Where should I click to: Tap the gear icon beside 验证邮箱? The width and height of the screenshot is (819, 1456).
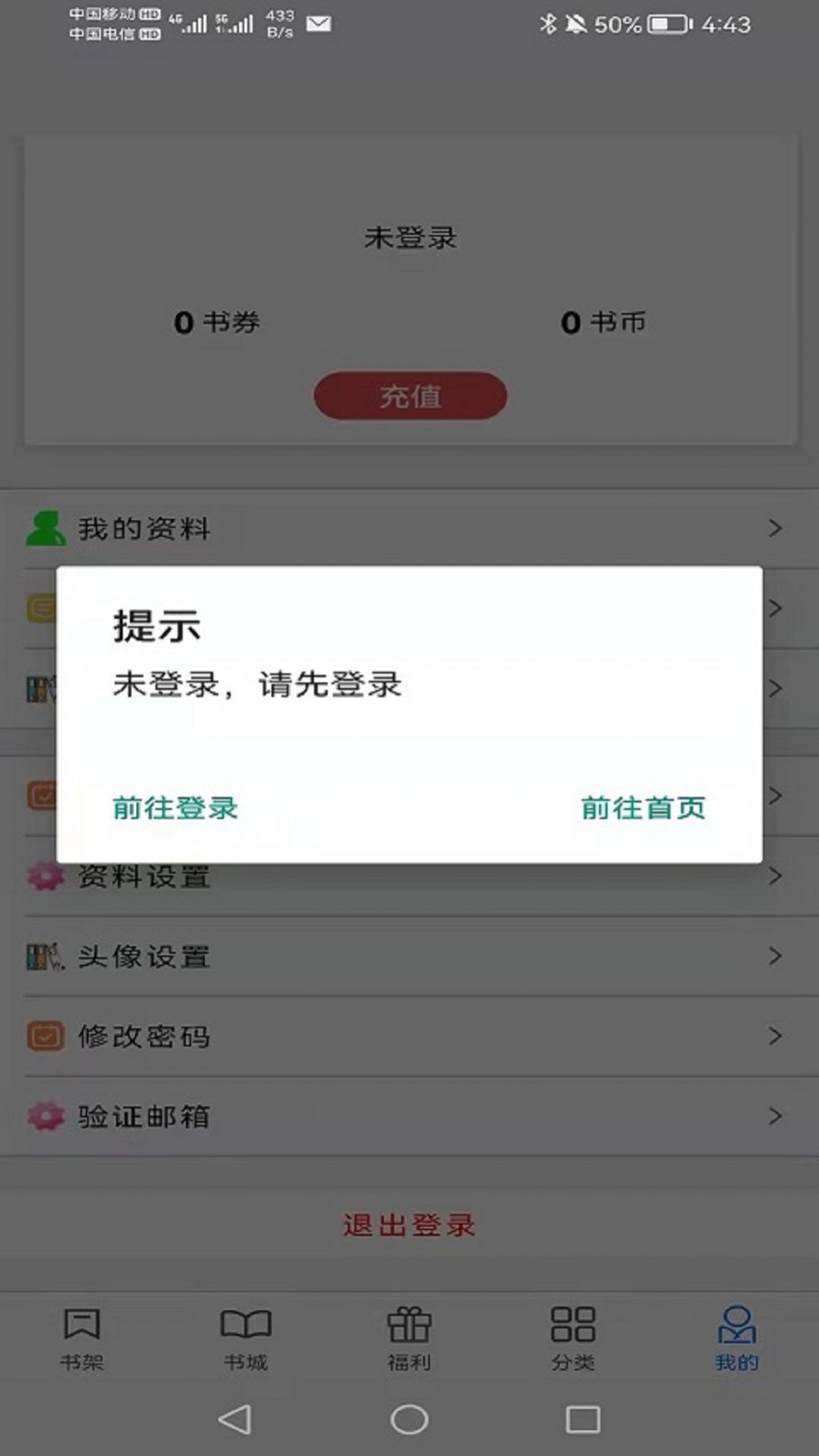(x=44, y=1116)
